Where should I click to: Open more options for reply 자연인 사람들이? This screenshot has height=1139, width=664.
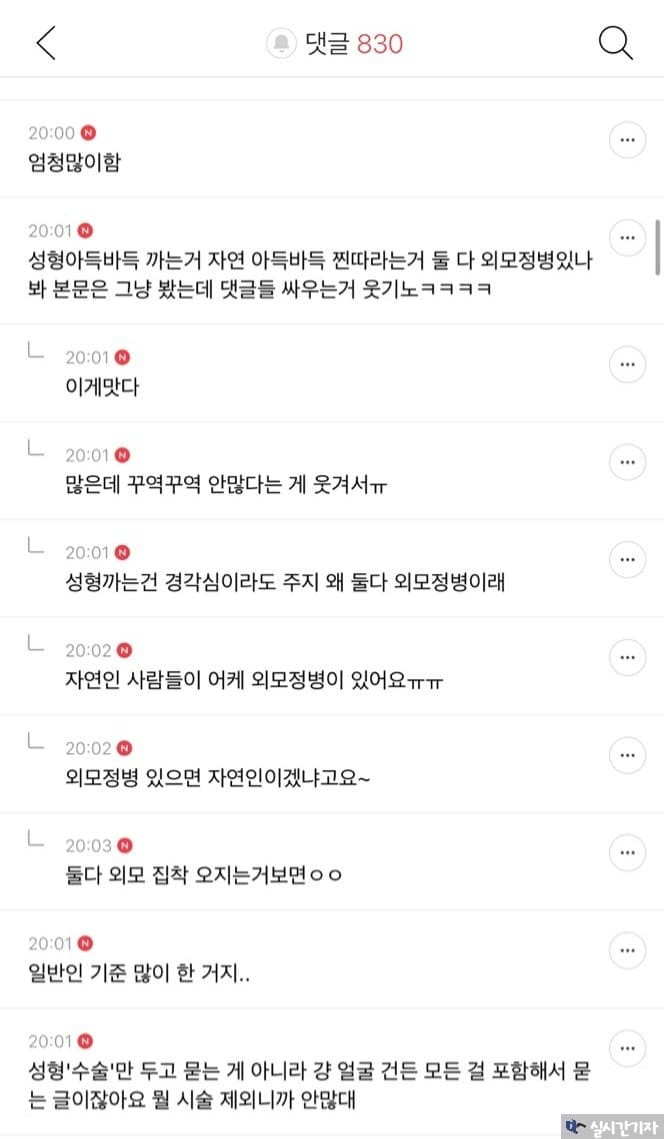627,657
